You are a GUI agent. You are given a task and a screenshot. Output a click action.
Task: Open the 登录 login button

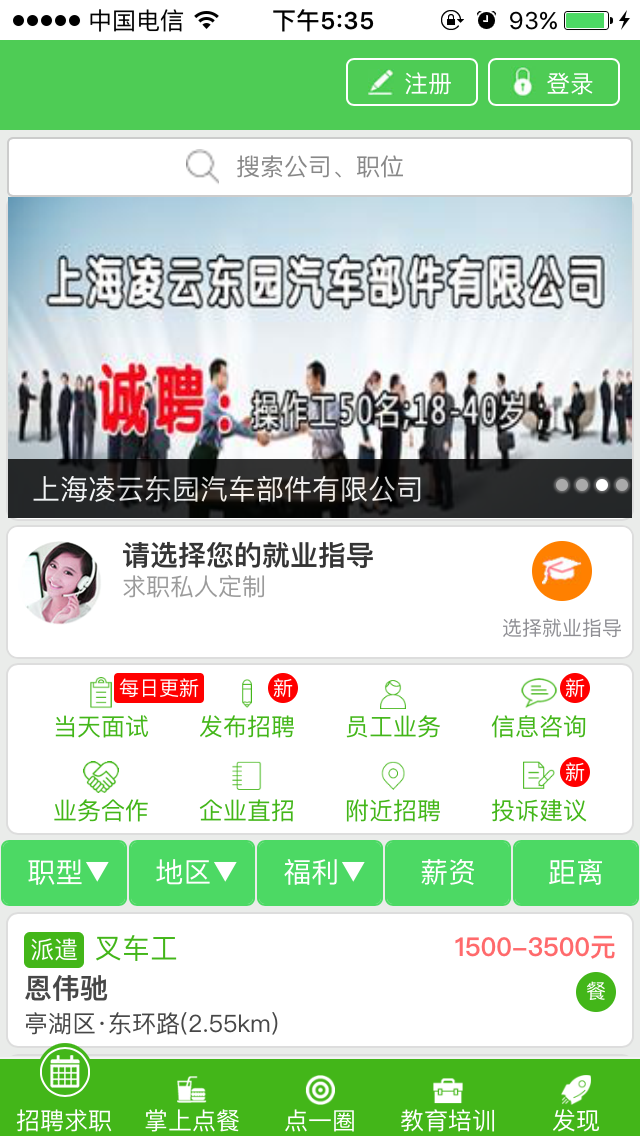tap(554, 83)
